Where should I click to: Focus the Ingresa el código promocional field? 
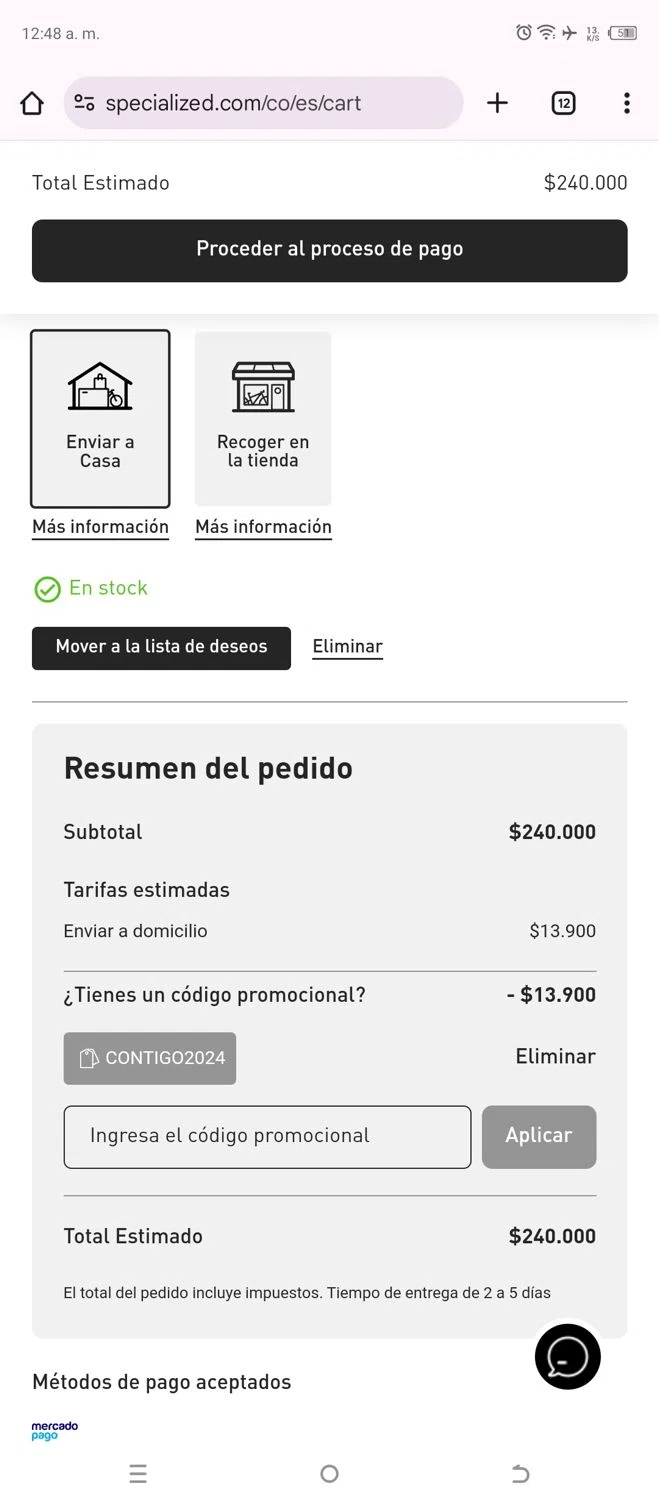[x=267, y=1136]
